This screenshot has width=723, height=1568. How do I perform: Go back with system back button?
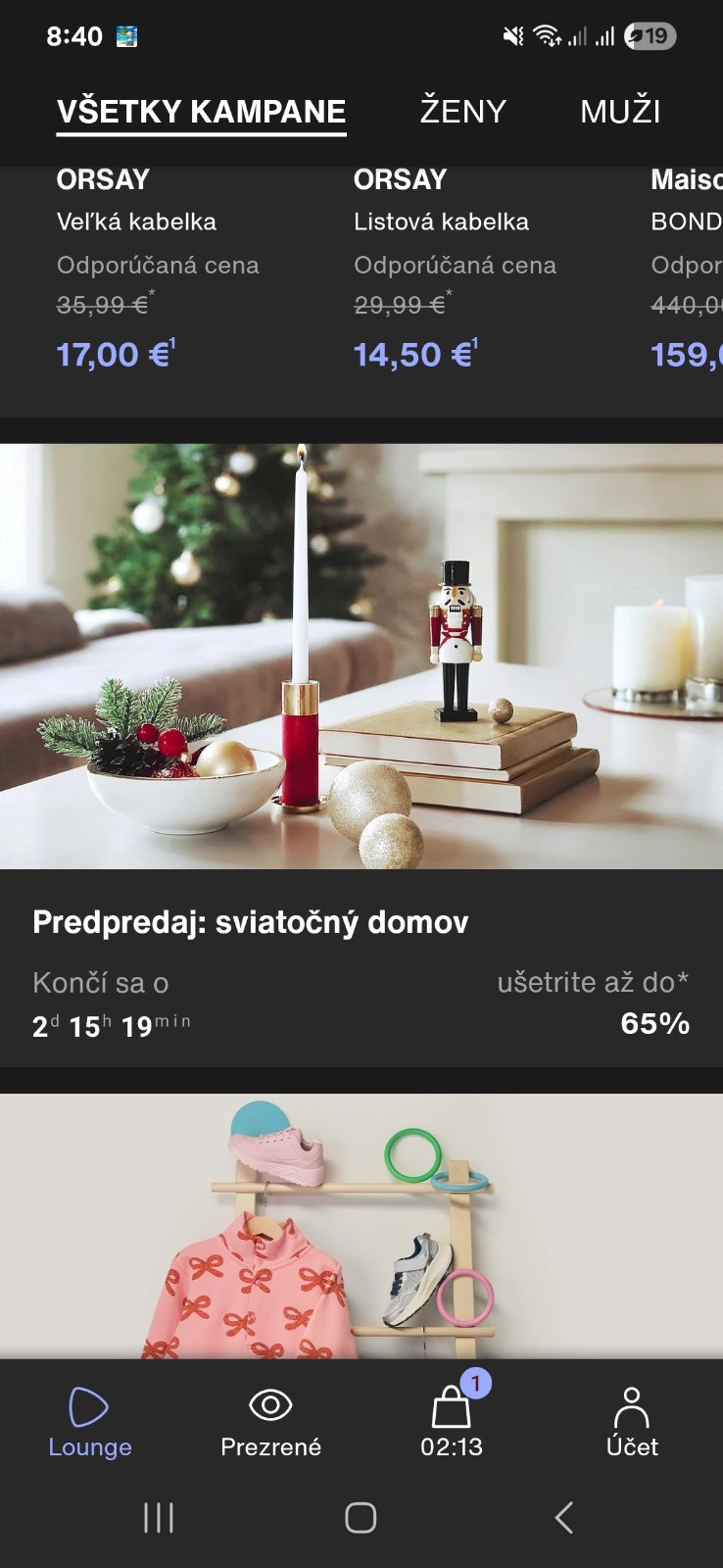[x=563, y=1517]
